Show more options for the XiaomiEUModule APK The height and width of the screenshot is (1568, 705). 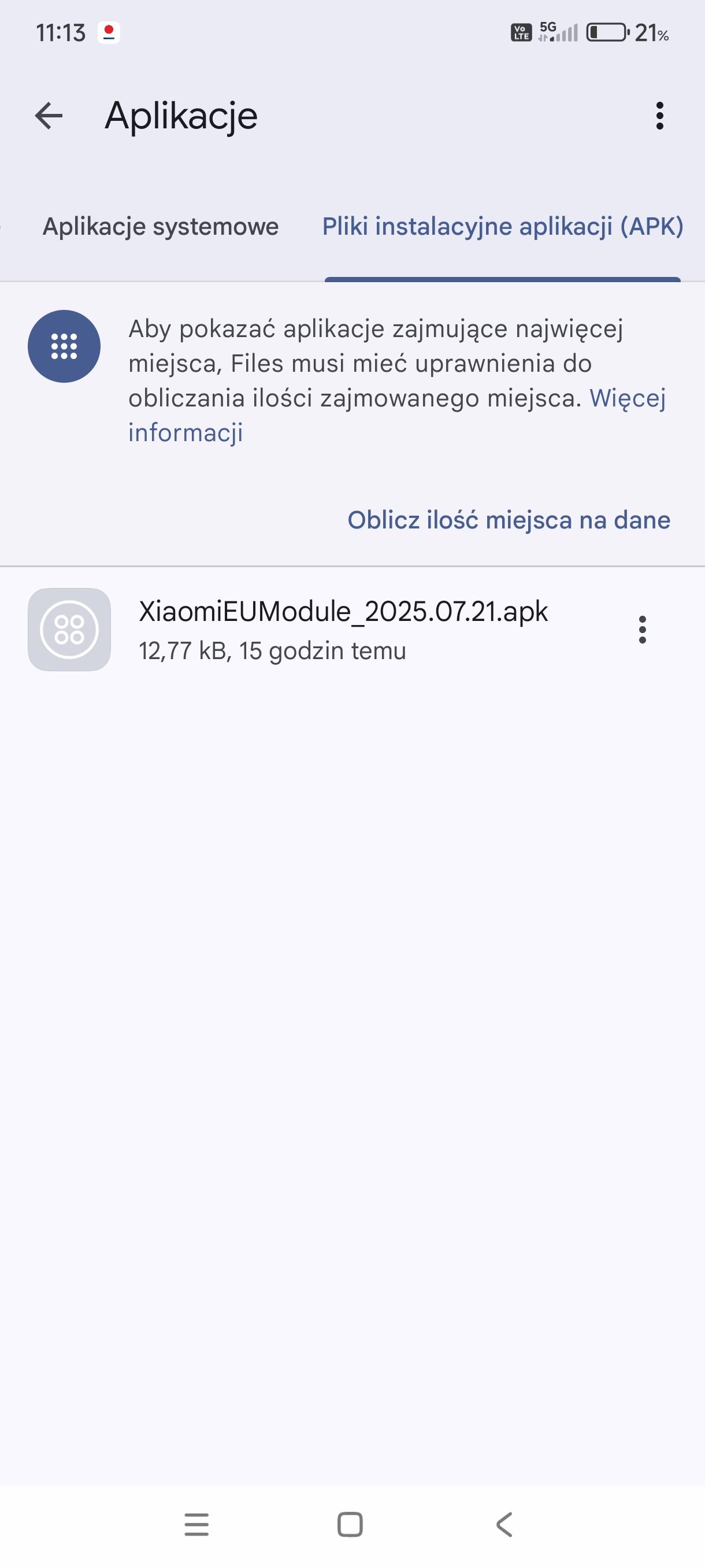(x=643, y=630)
